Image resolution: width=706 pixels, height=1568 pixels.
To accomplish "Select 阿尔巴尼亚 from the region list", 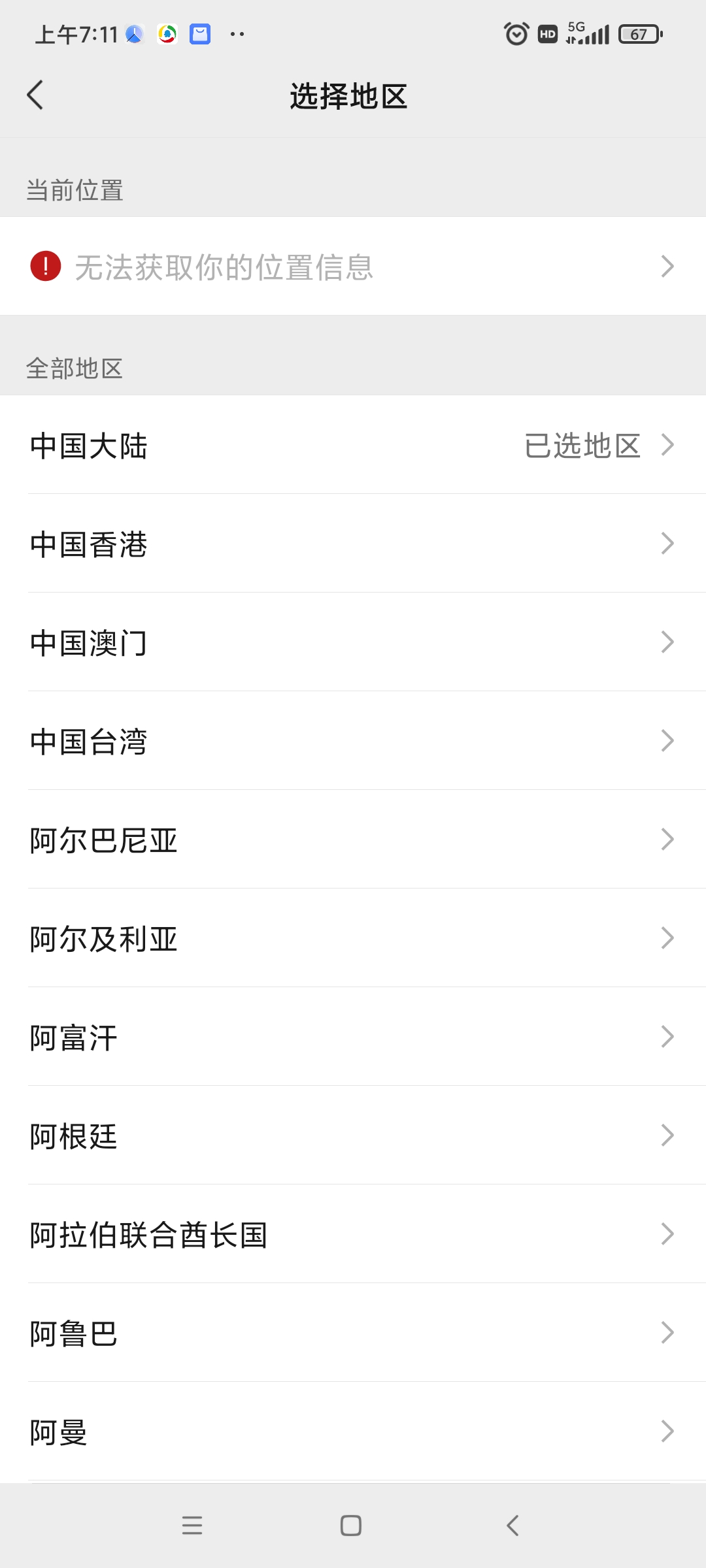I will [353, 840].
